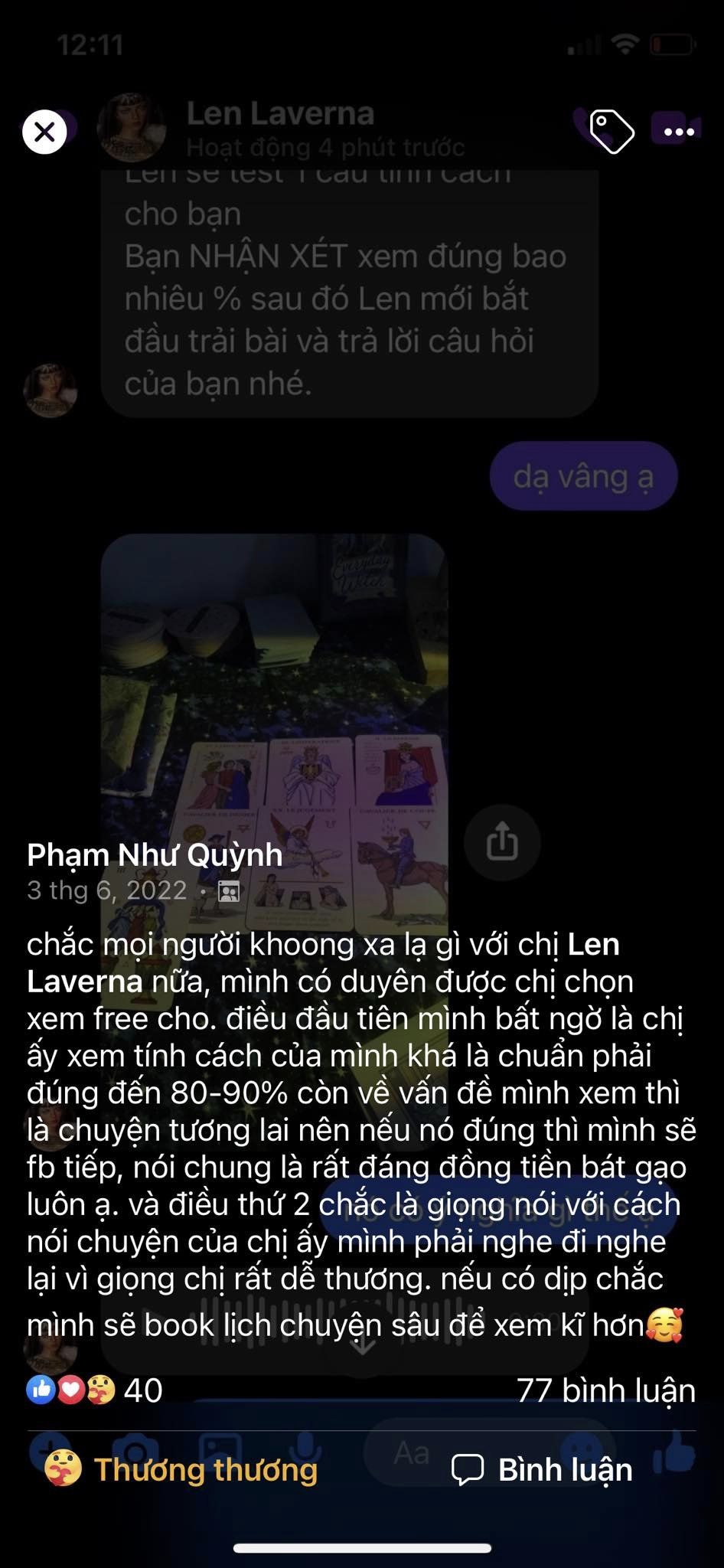Open the tagged Len Laverna profile link
The width and height of the screenshot is (724, 1568).
[x=323, y=963]
